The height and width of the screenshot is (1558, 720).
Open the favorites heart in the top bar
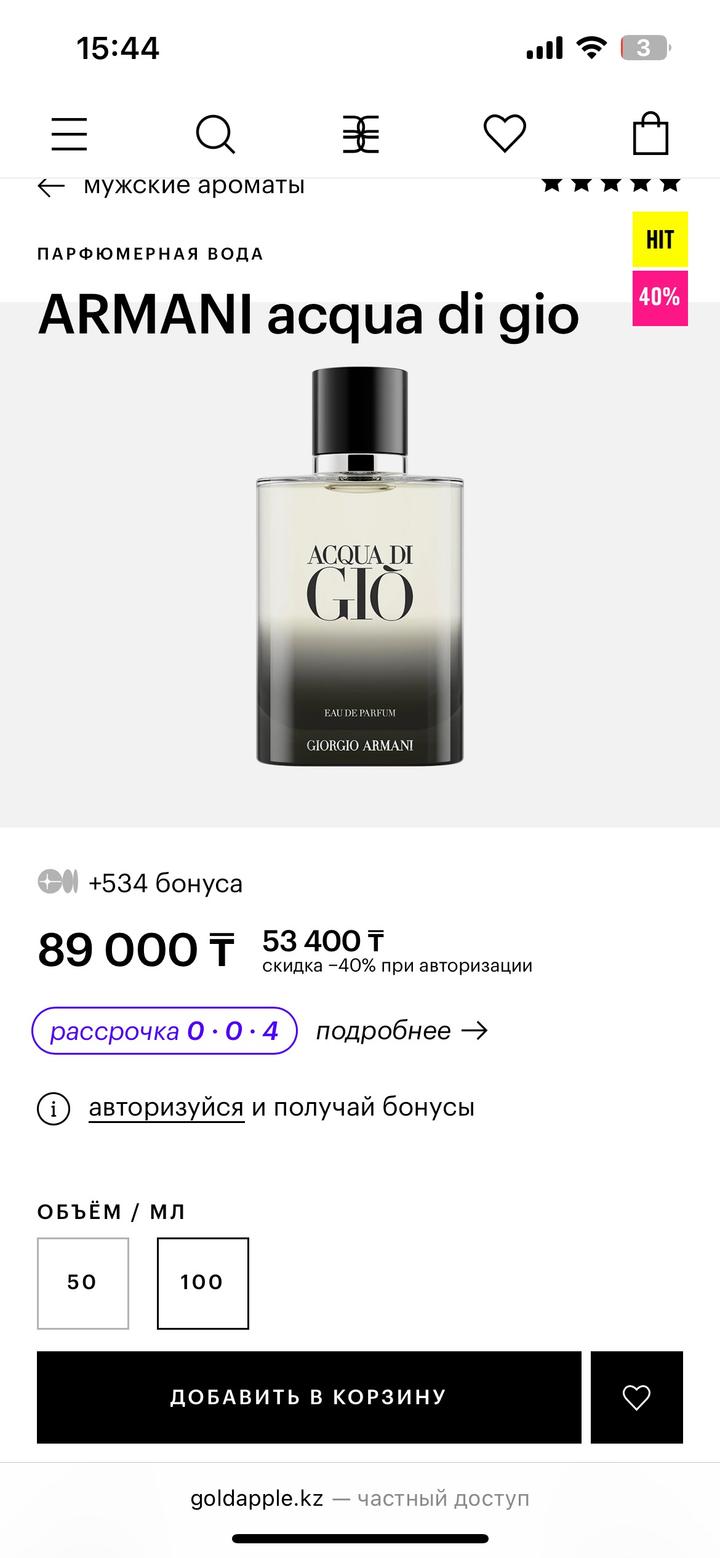(505, 133)
